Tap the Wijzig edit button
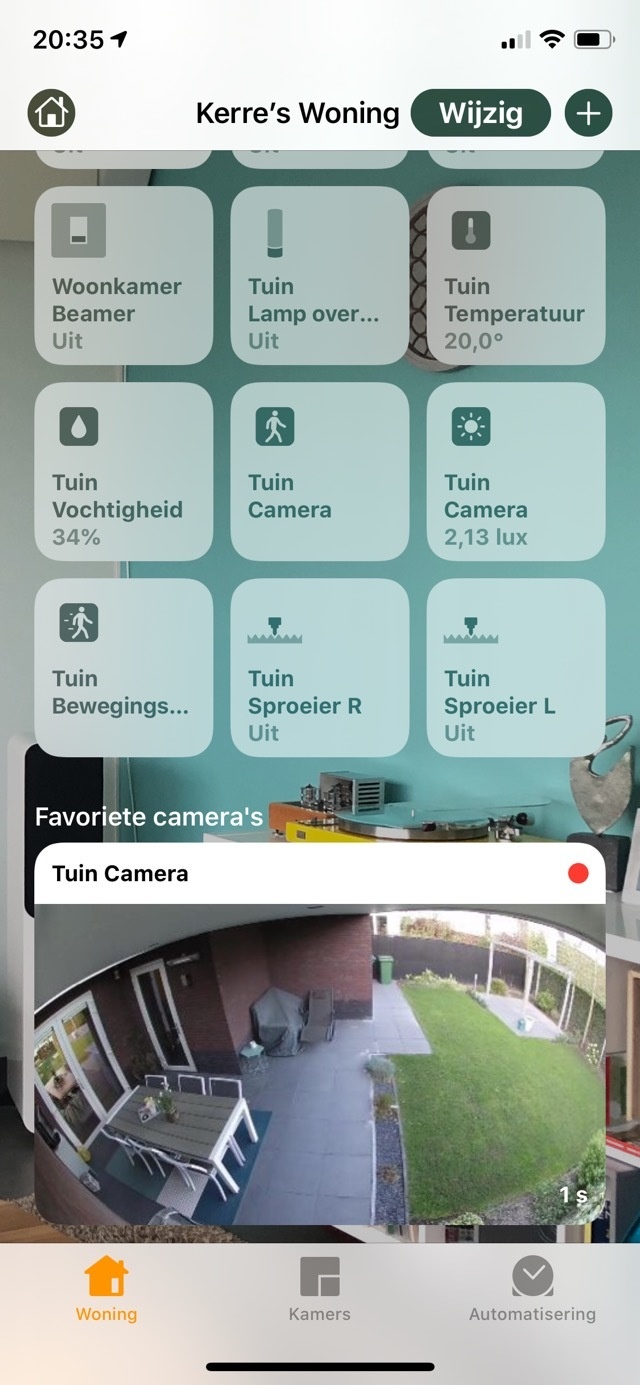Viewport: 640px width, 1385px height. point(481,113)
